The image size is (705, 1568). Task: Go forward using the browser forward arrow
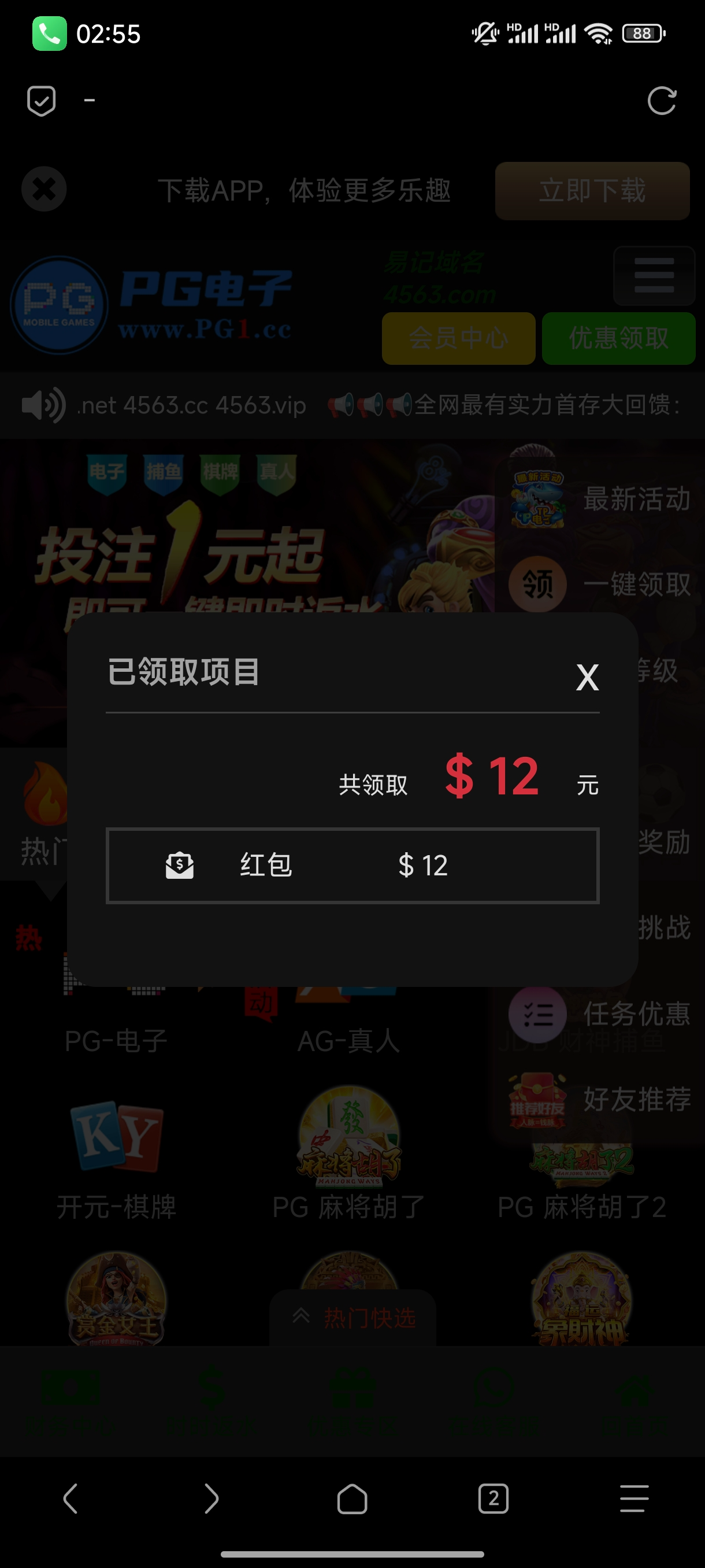pyautogui.click(x=211, y=1498)
